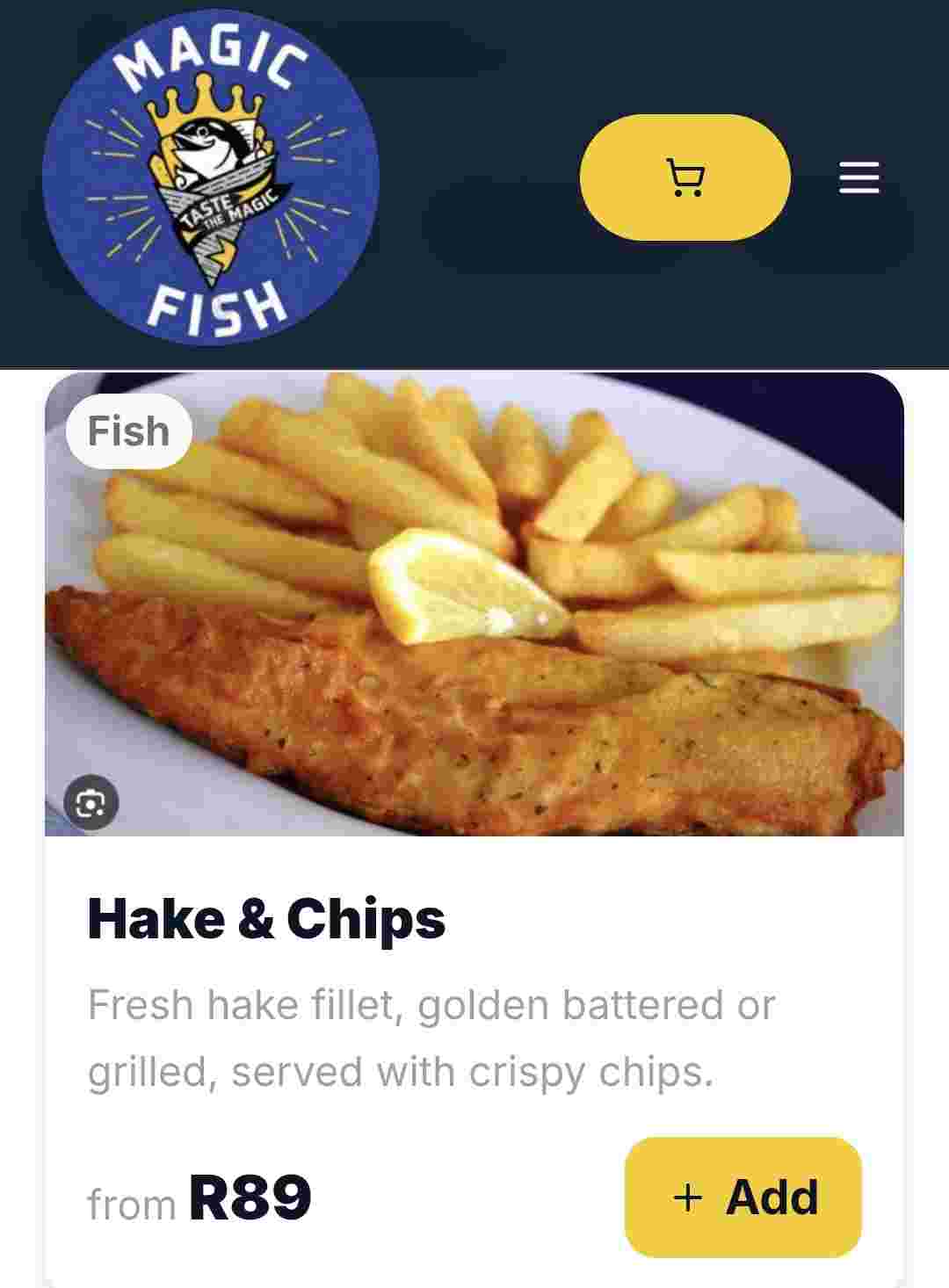Open the Hake & Chips product card
The width and height of the screenshot is (949, 1288).
point(266,919)
